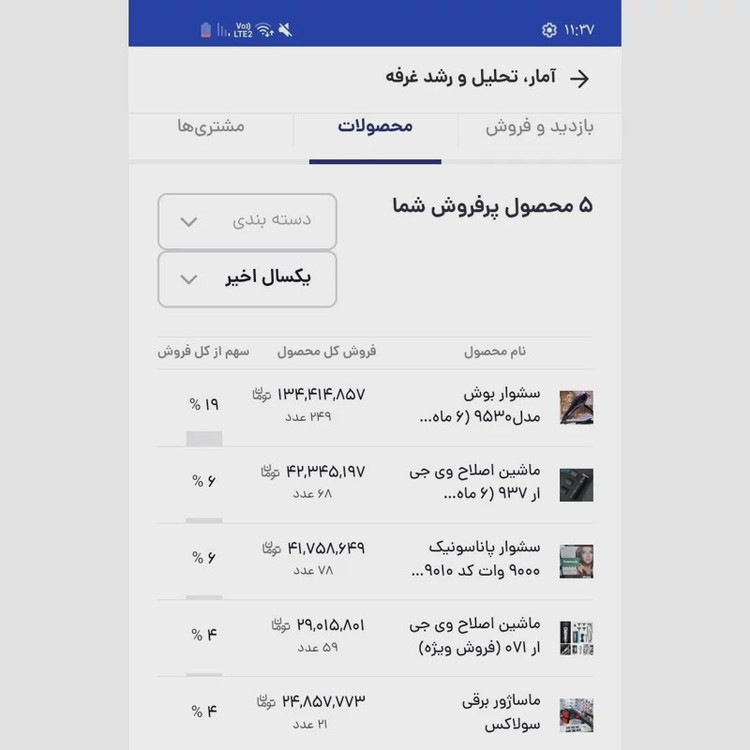The height and width of the screenshot is (750, 750).
Task: Open the ماشین اصلاح وی جی ار ۰۷۱ row
Action: [375, 638]
